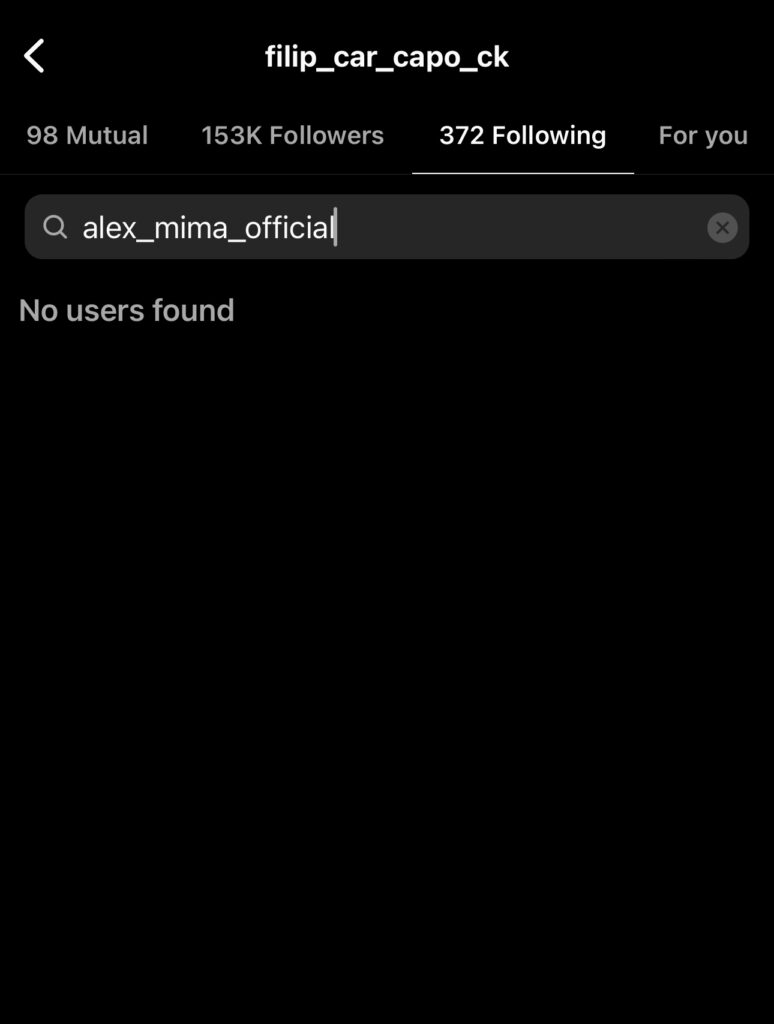Switch to the For you tab

pyautogui.click(x=703, y=136)
